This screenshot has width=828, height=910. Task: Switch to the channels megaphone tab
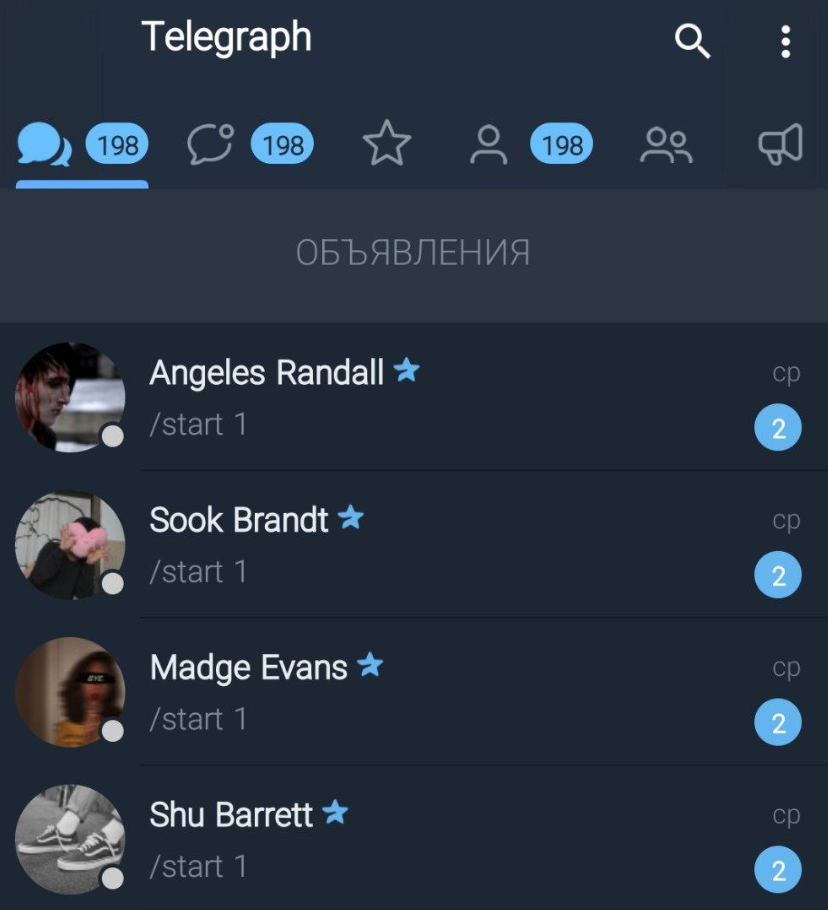[x=780, y=147]
